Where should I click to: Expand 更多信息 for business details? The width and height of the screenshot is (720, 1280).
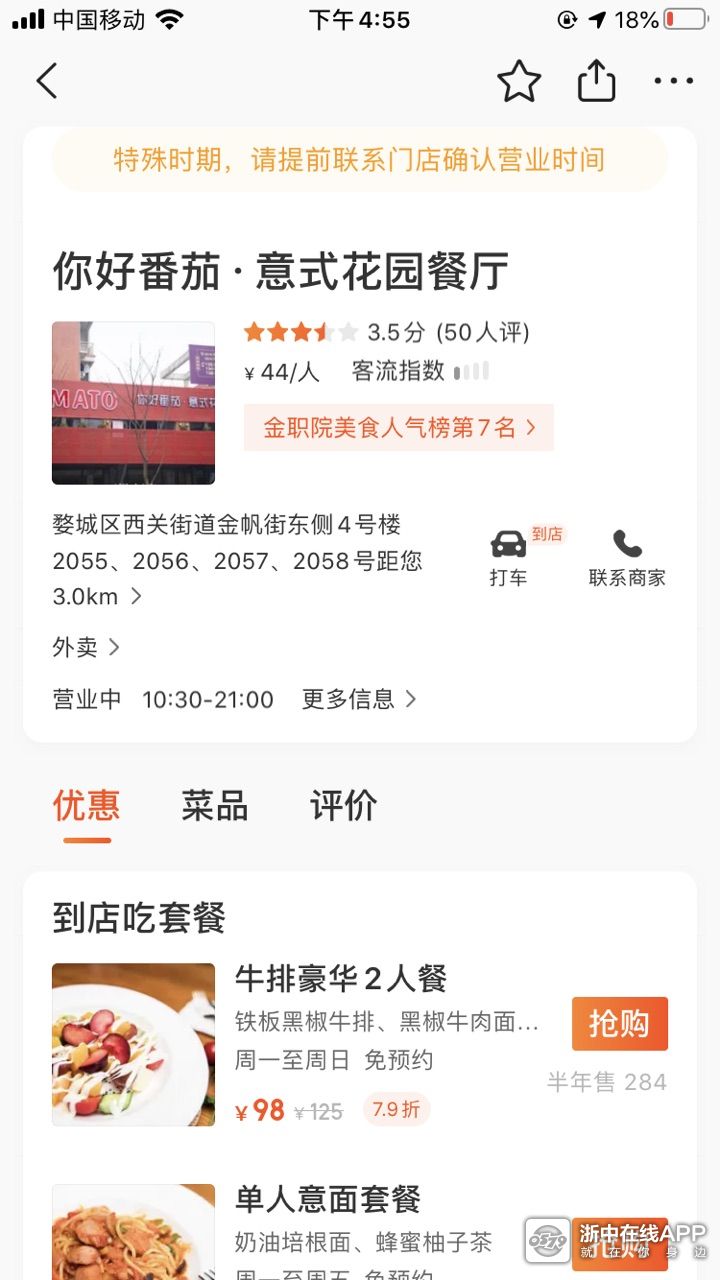pos(358,699)
